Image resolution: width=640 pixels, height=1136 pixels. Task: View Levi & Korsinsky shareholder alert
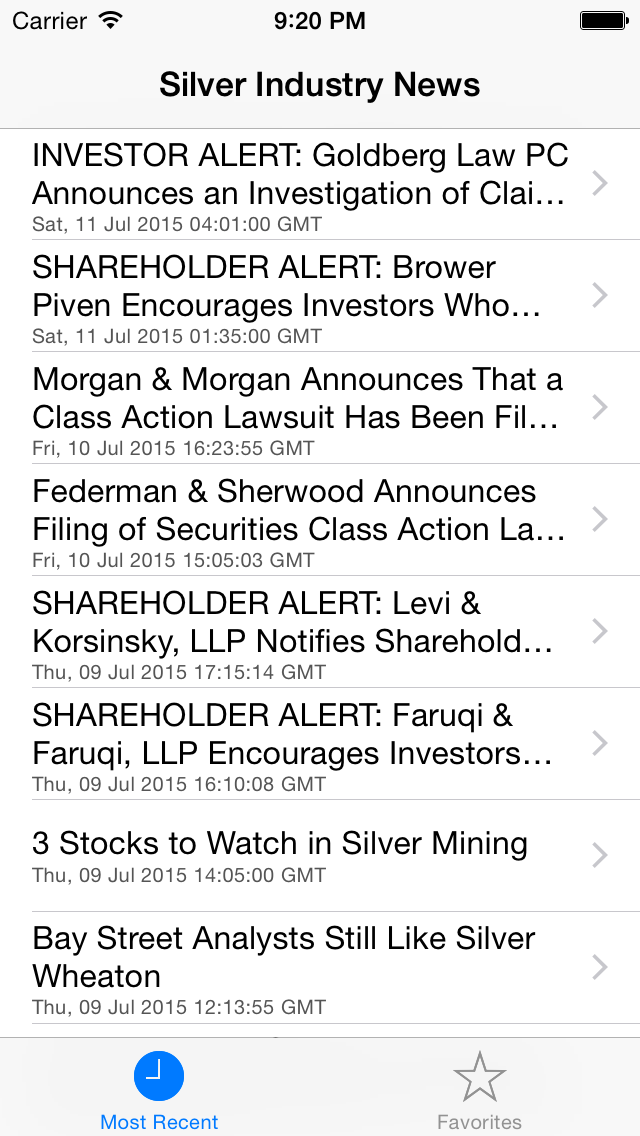pos(320,632)
